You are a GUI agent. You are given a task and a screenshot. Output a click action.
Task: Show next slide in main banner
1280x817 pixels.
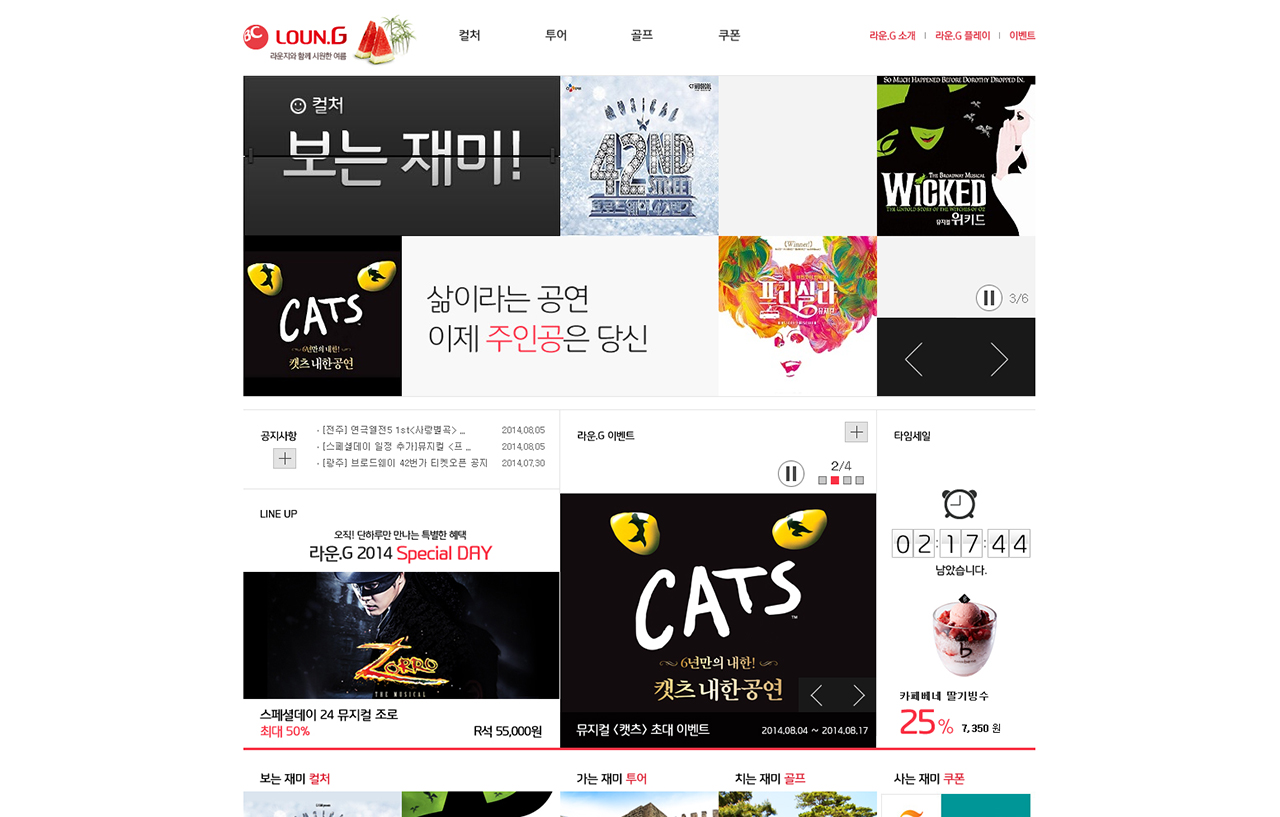pyautogui.click(x=998, y=358)
